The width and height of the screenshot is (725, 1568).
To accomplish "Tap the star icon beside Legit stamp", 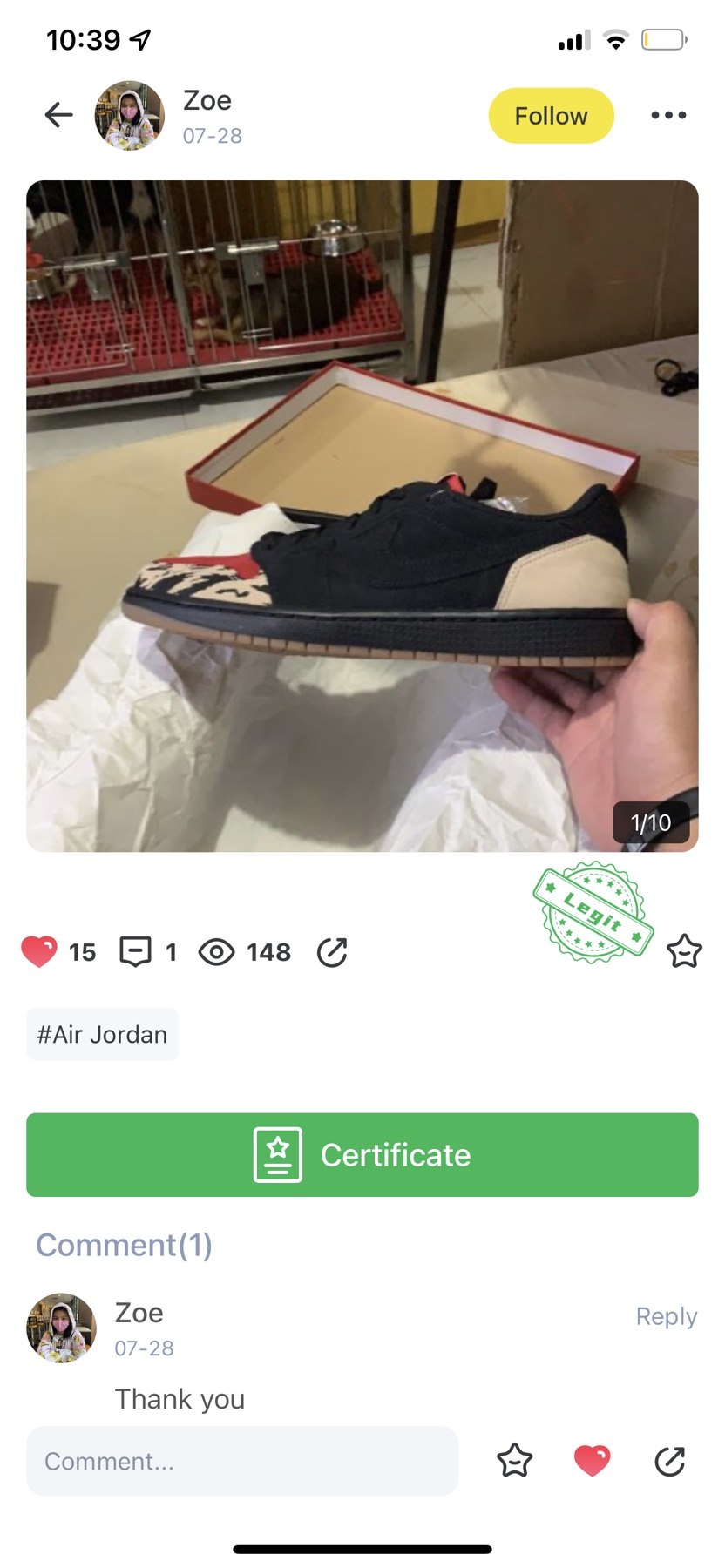I will click(684, 951).
